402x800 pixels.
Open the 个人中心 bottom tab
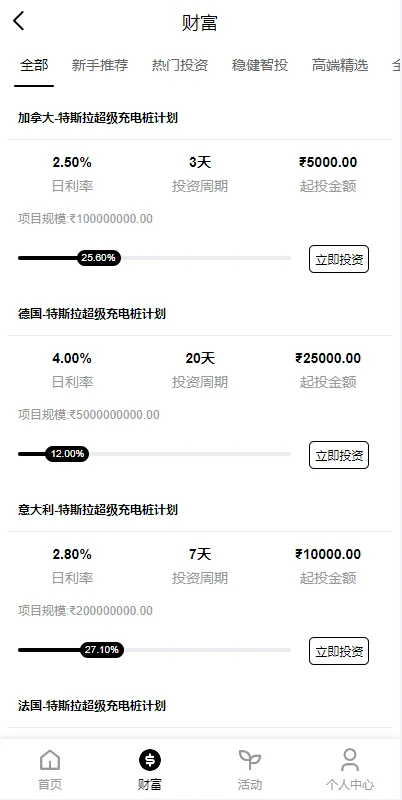pos(350,770)
